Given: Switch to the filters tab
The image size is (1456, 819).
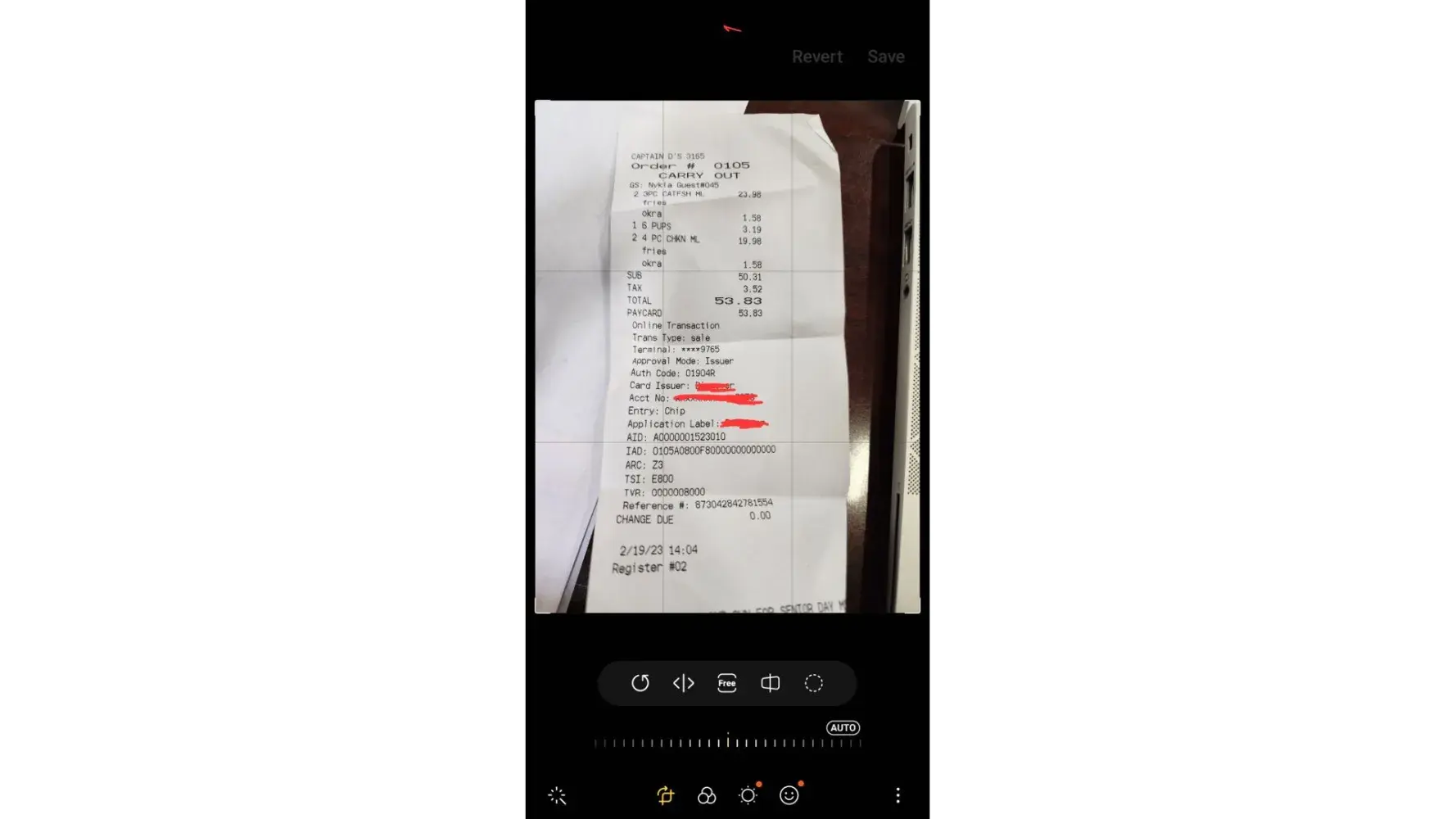Looking at the screenshot, I should tap(706, 795).
